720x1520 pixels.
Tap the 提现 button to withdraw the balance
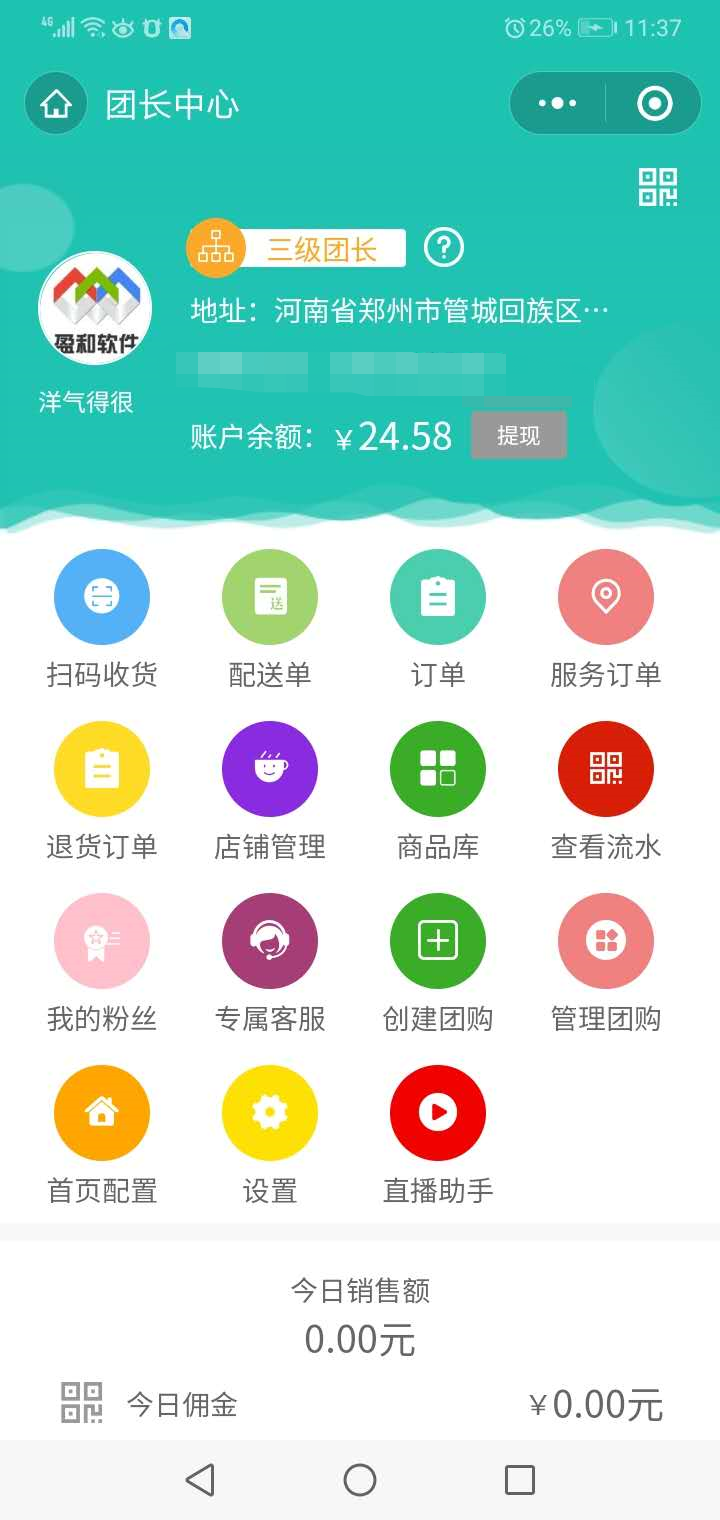tap(518, 435)
